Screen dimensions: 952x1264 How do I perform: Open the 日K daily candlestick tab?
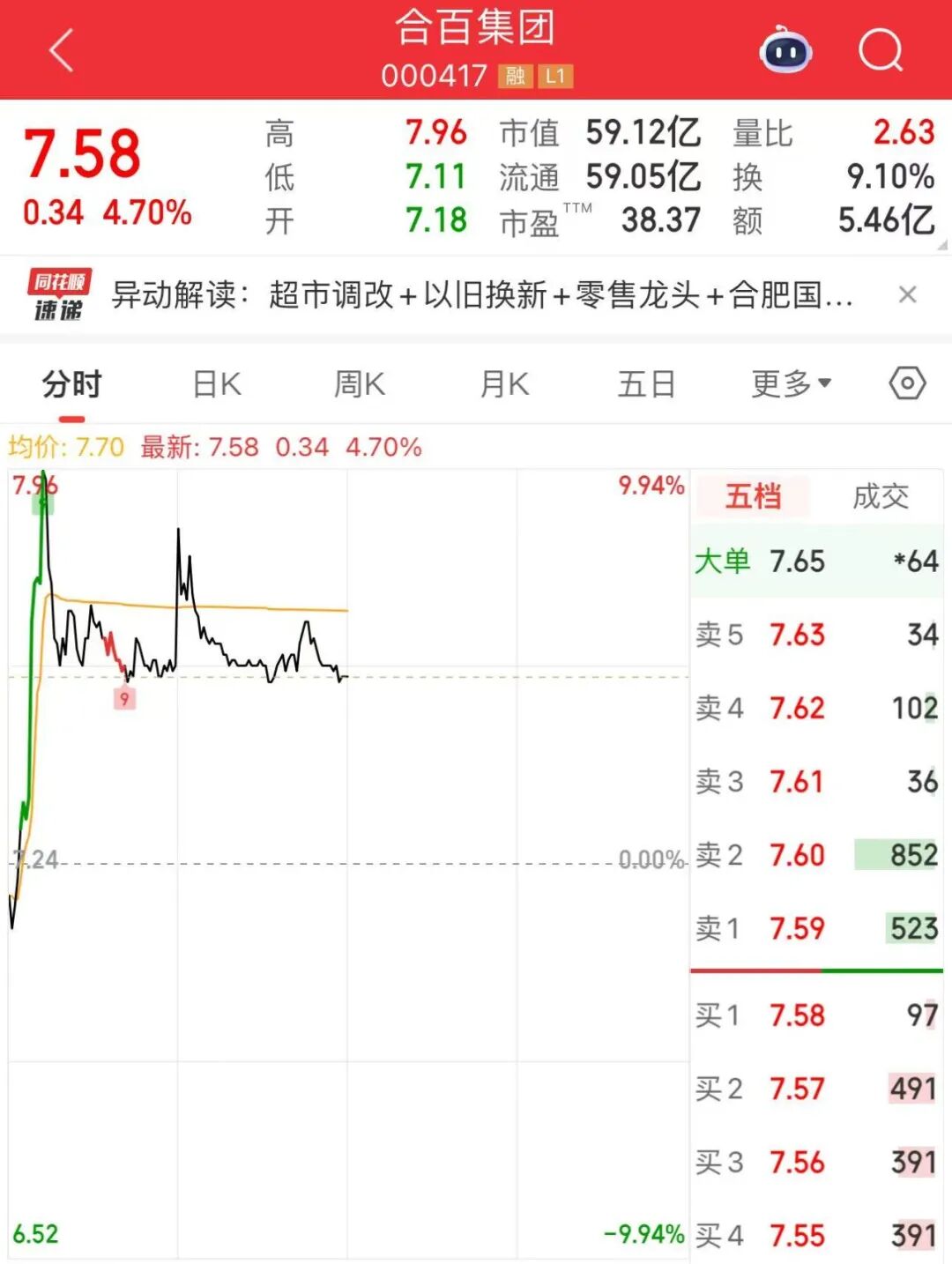coord(215,383)
